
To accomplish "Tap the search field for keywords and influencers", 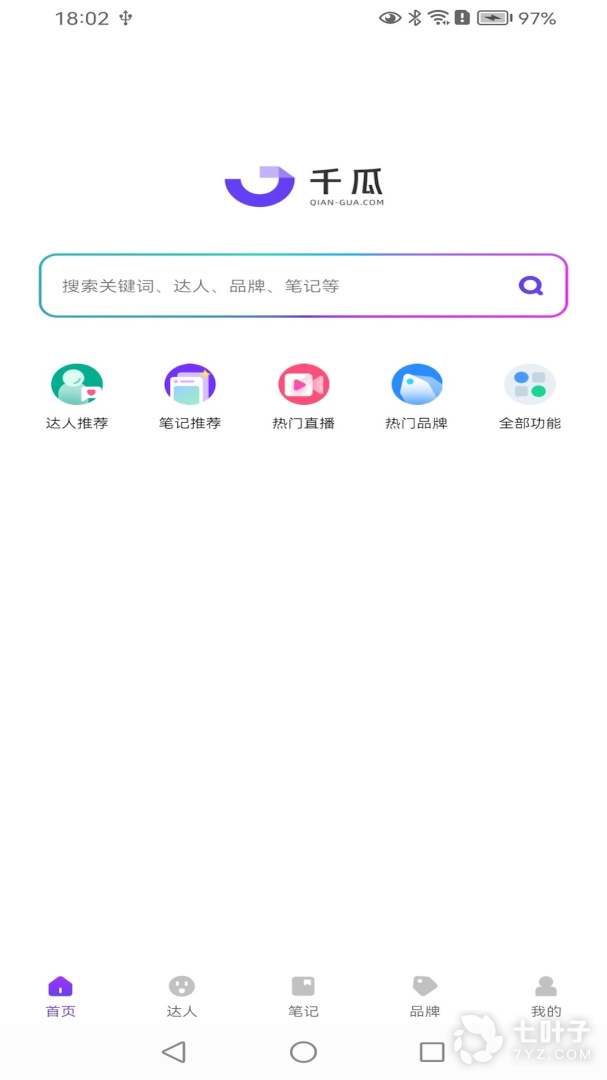I will 303,286.
